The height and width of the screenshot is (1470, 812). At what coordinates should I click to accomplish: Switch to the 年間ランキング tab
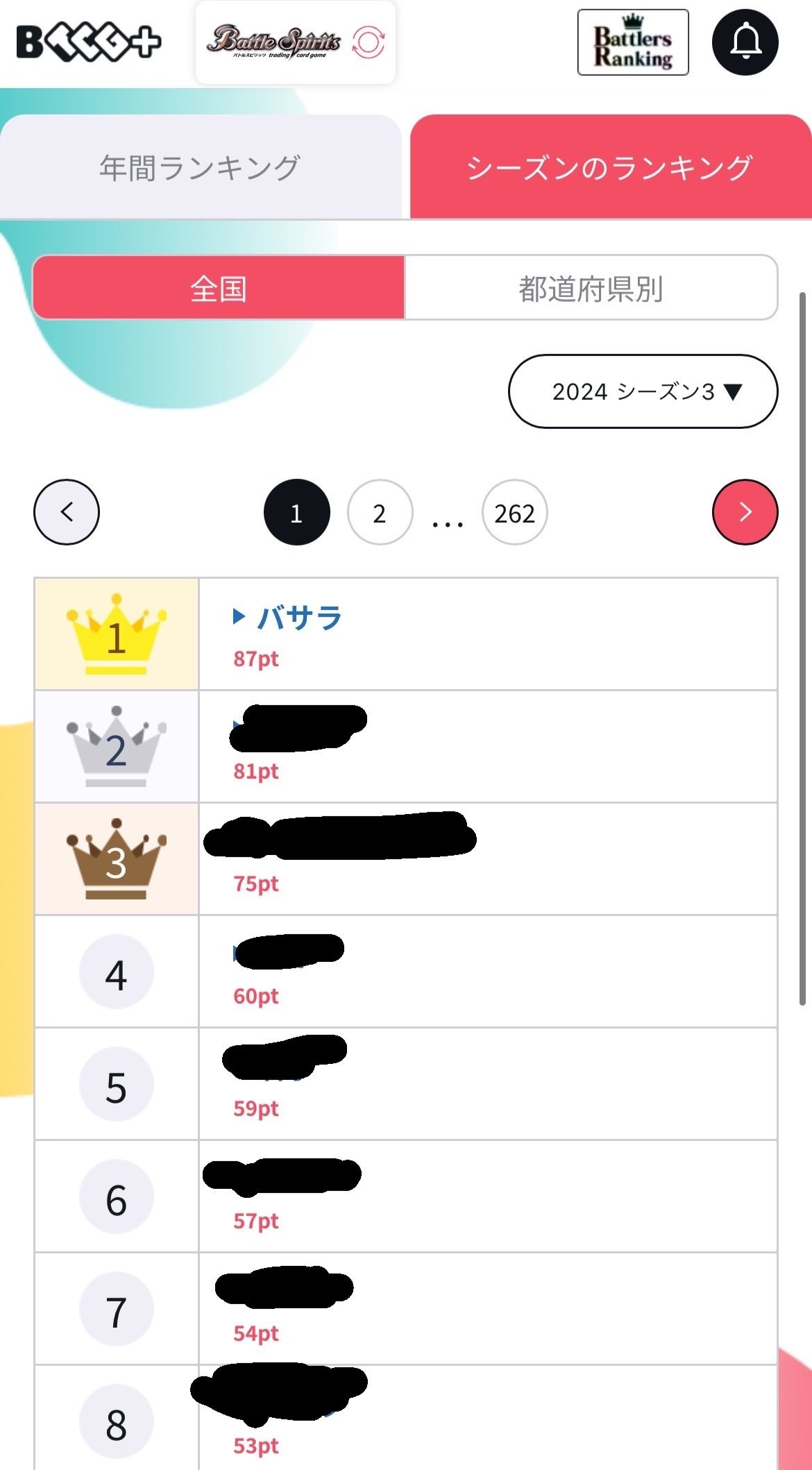[200, 167]
